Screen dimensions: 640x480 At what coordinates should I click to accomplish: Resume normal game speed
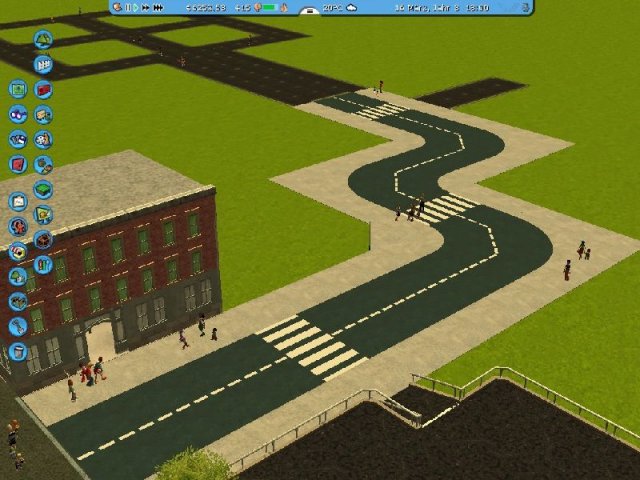136,7
